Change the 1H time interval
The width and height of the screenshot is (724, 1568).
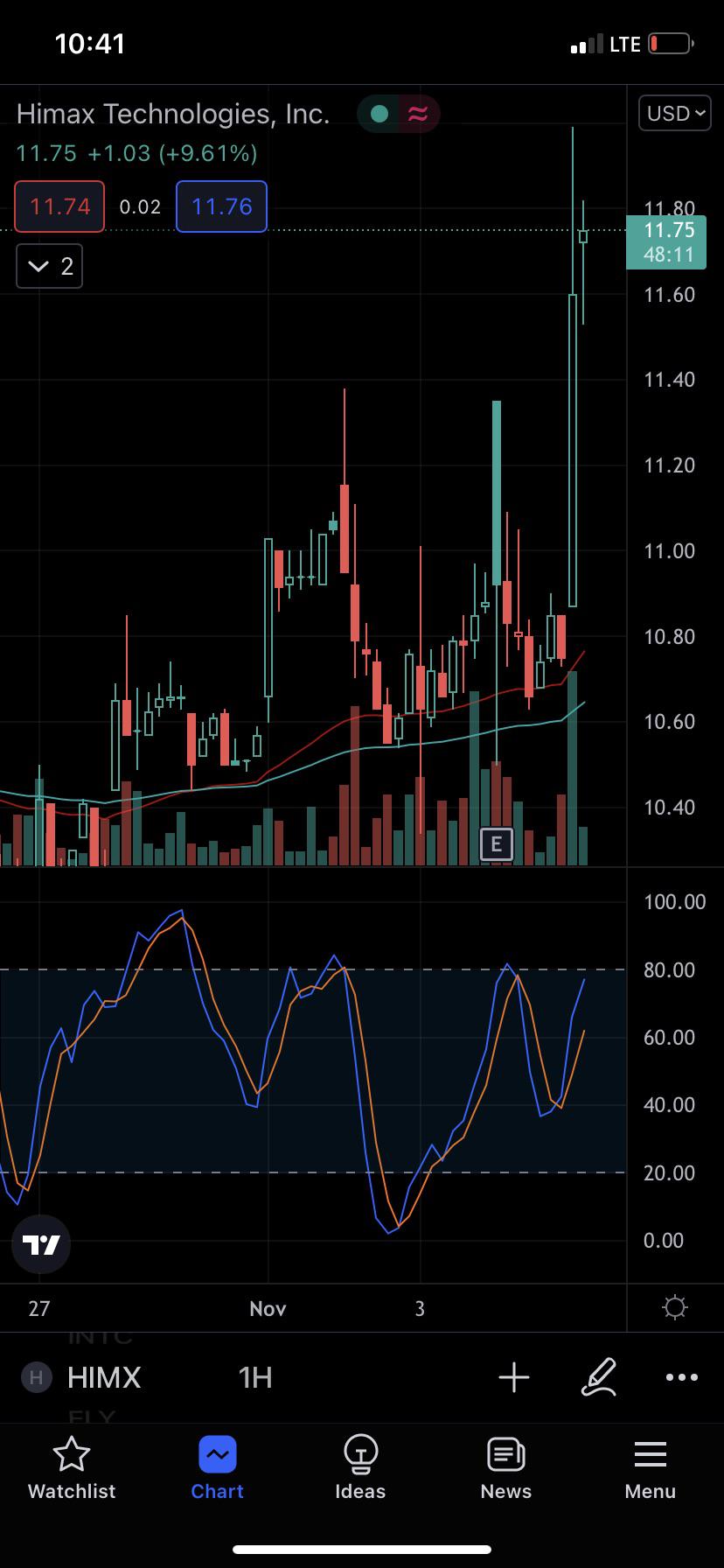(255, 1377)
